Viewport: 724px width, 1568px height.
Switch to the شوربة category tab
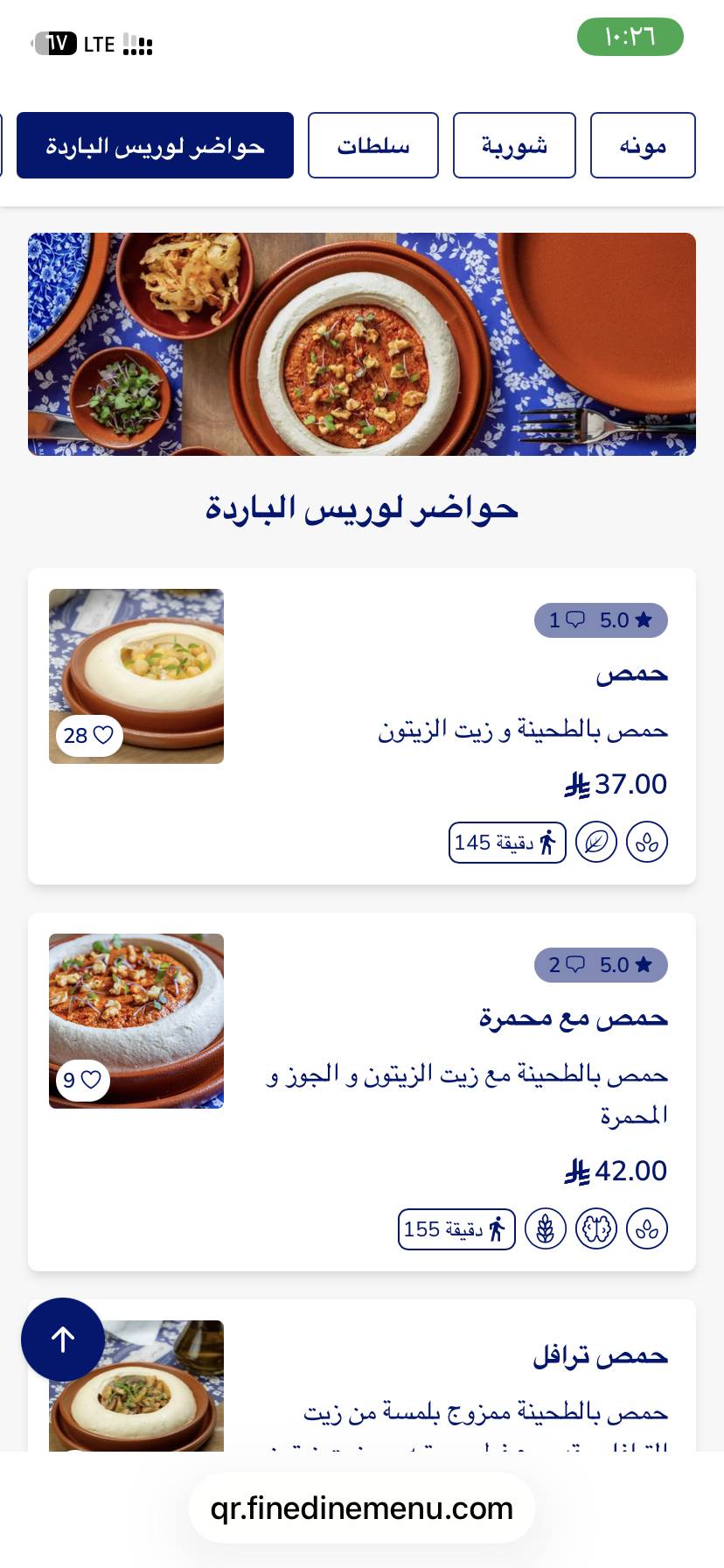(x=514, y=145)
